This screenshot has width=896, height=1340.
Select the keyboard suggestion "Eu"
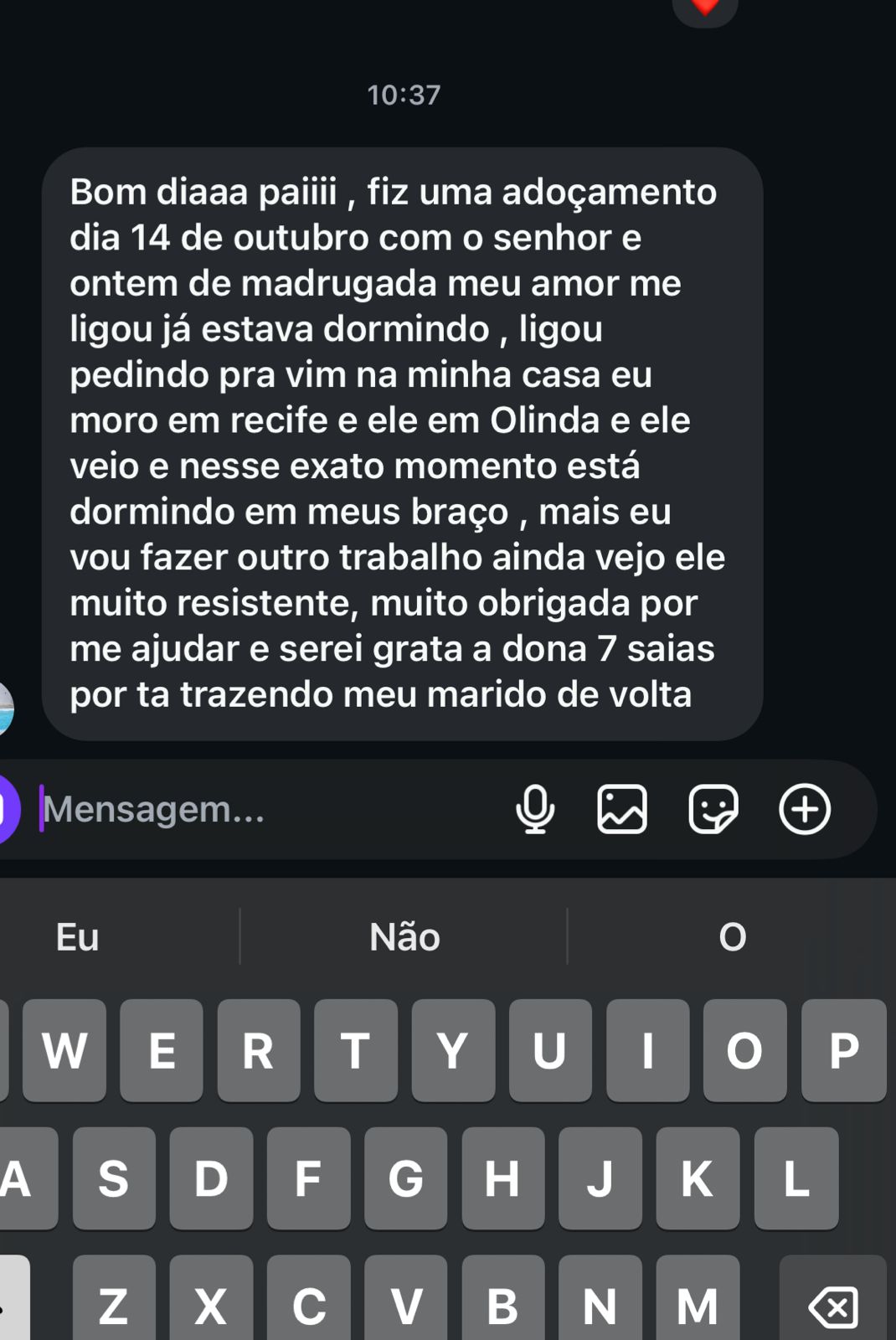click(77, 937)
